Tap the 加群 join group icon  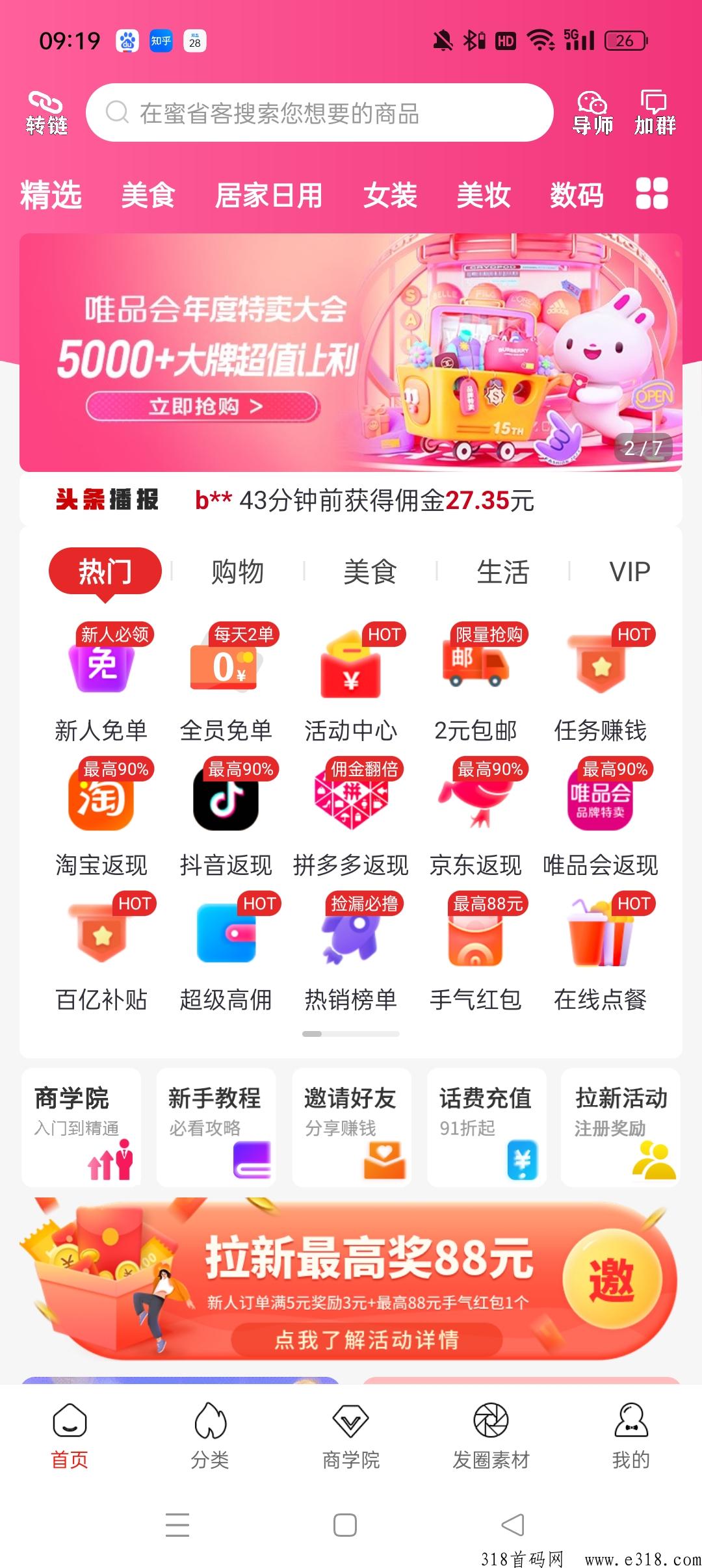coord(655,113)
